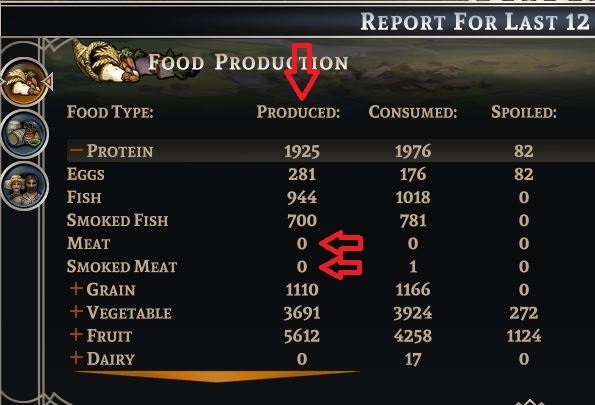Expand the Vegetable category row
595x405 pixels.
point(76,312)
